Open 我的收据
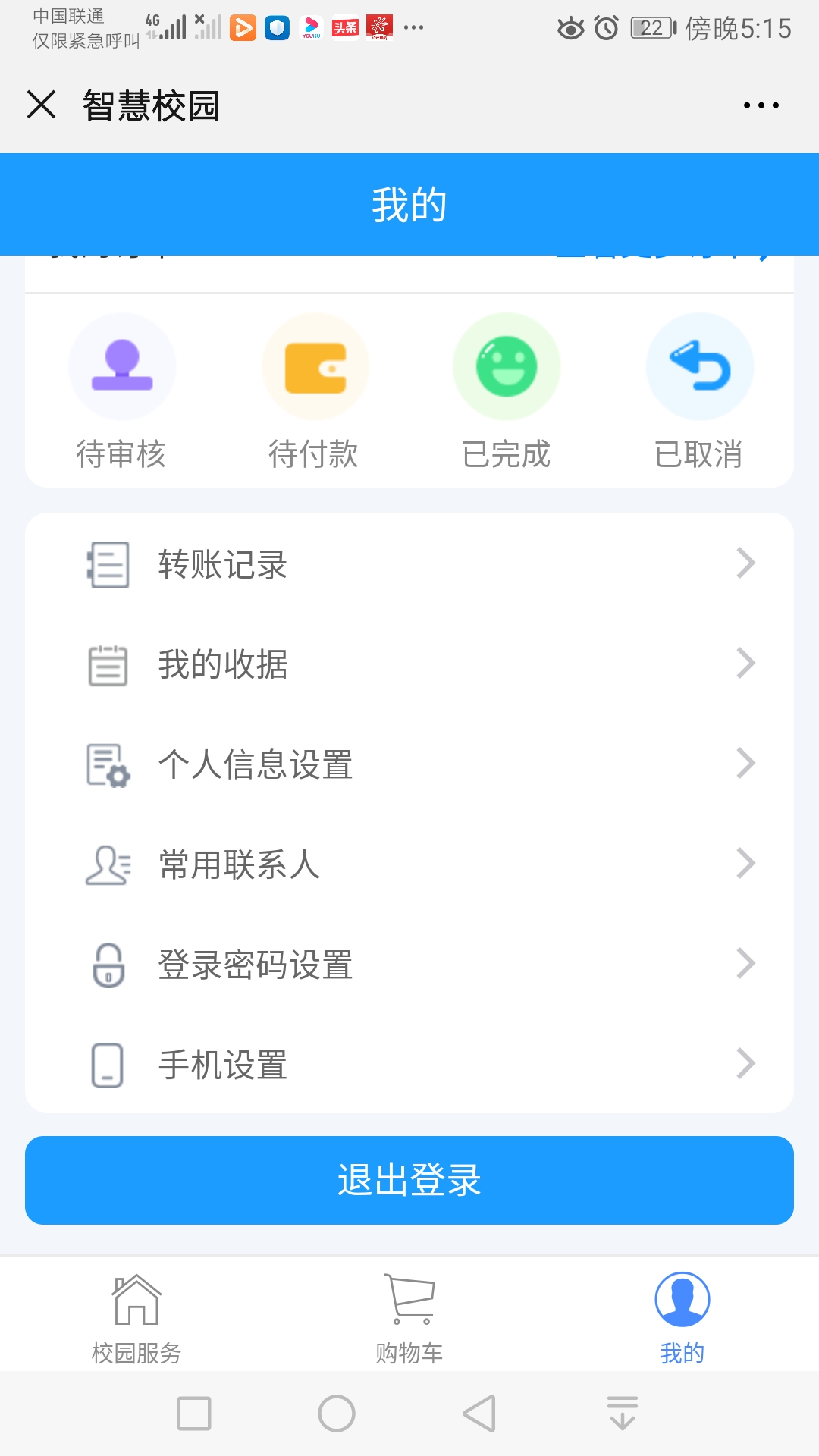This screenshot has width=819, height=1456. pyautogui.click(x=409, y=664)
